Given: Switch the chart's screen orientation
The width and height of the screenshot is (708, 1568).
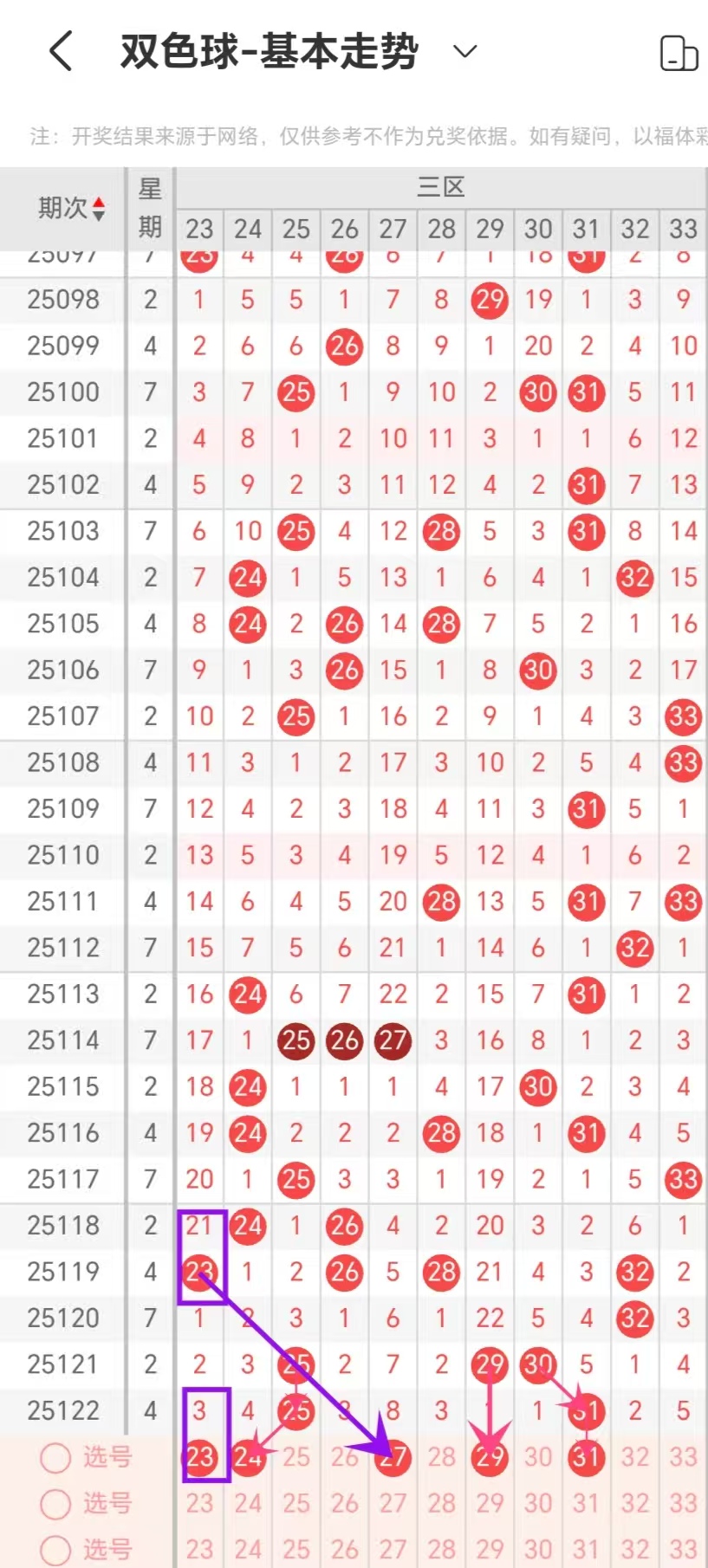Looking at the screenshot, I should point(679,53).
